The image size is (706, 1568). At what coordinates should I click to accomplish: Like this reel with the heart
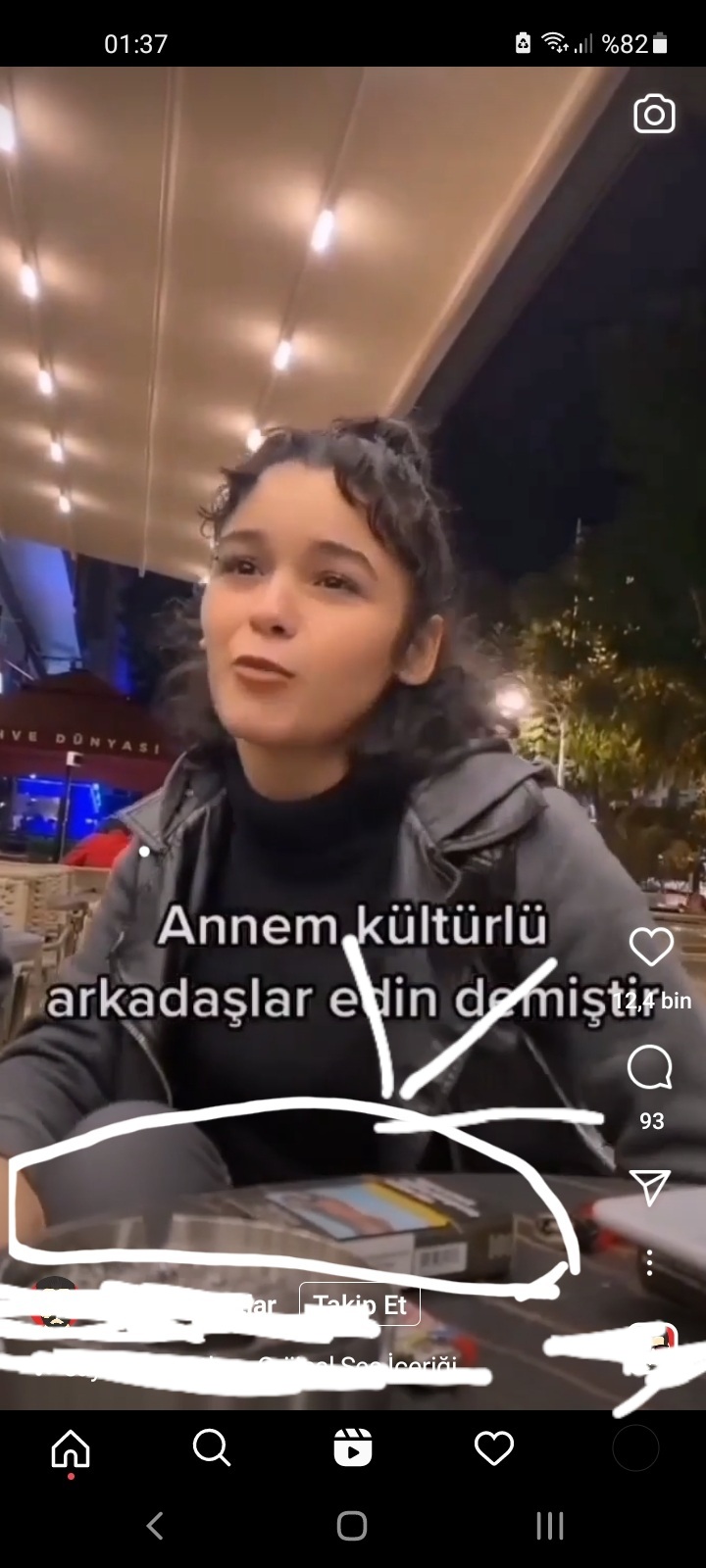pyautogui.click(x=651, y=947)
